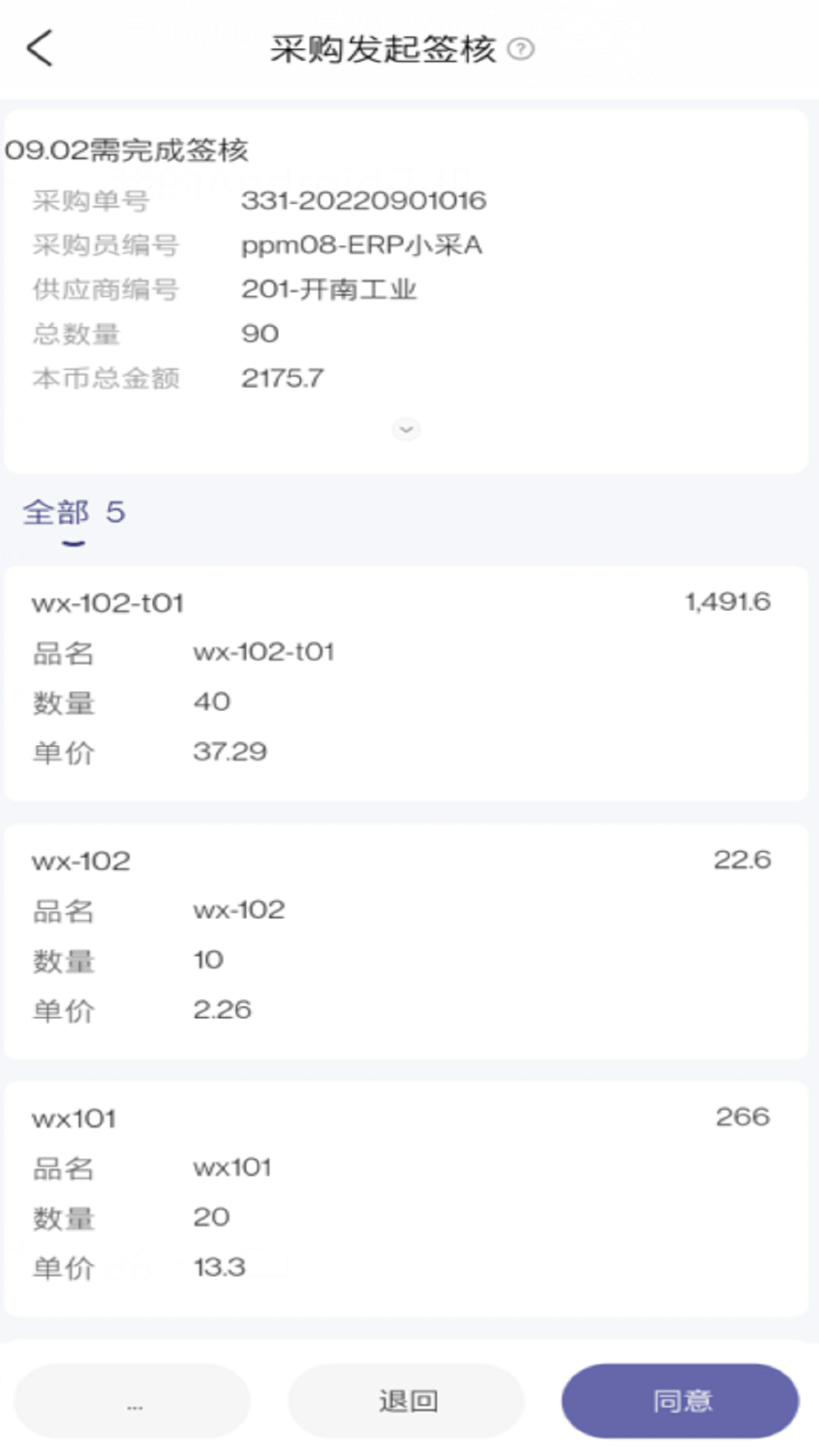
Task: Switch to the 全部 tab
Action: pyautogui.click(x=57, y=513)
